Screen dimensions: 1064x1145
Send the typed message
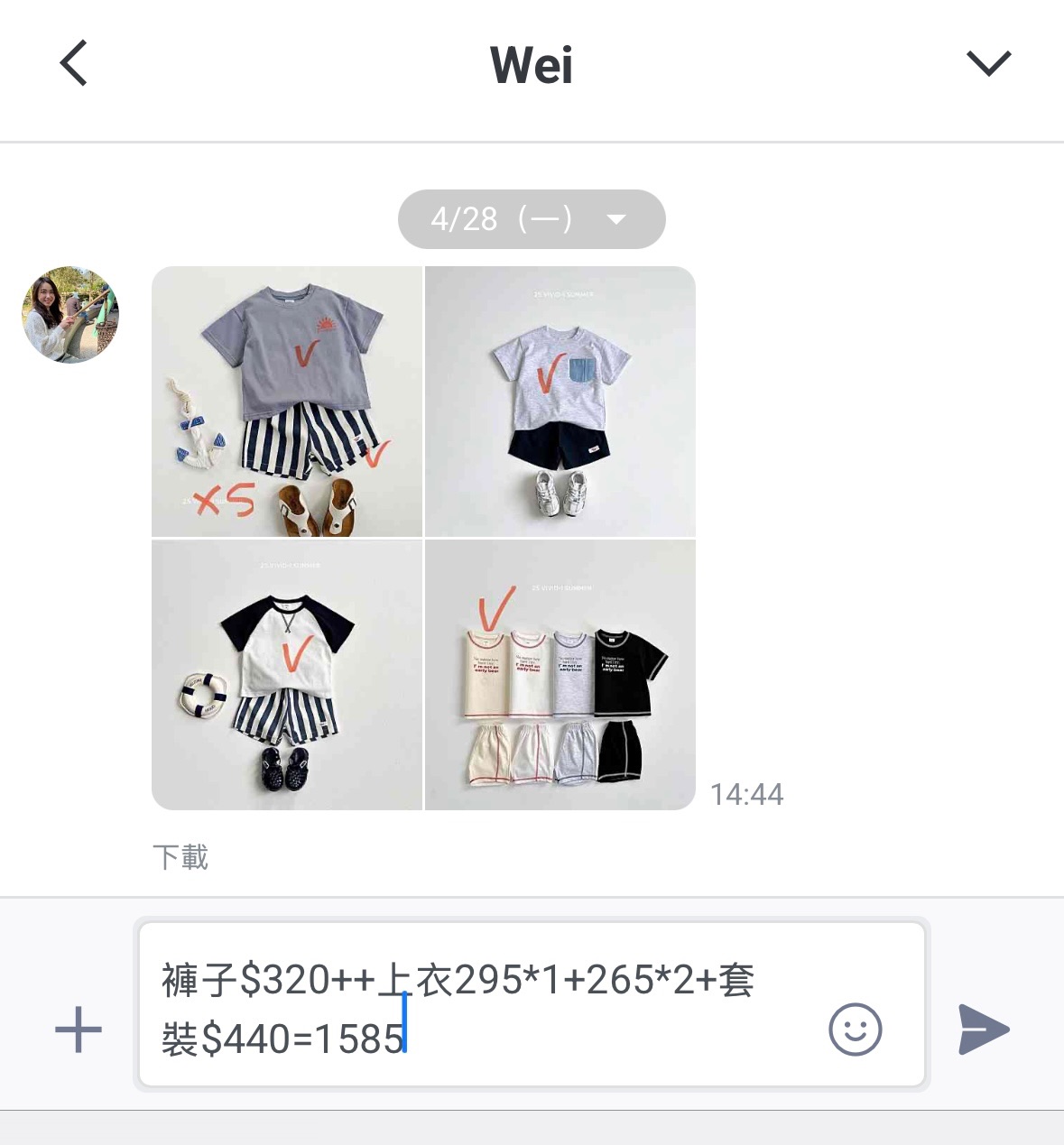pos(983,1030)
